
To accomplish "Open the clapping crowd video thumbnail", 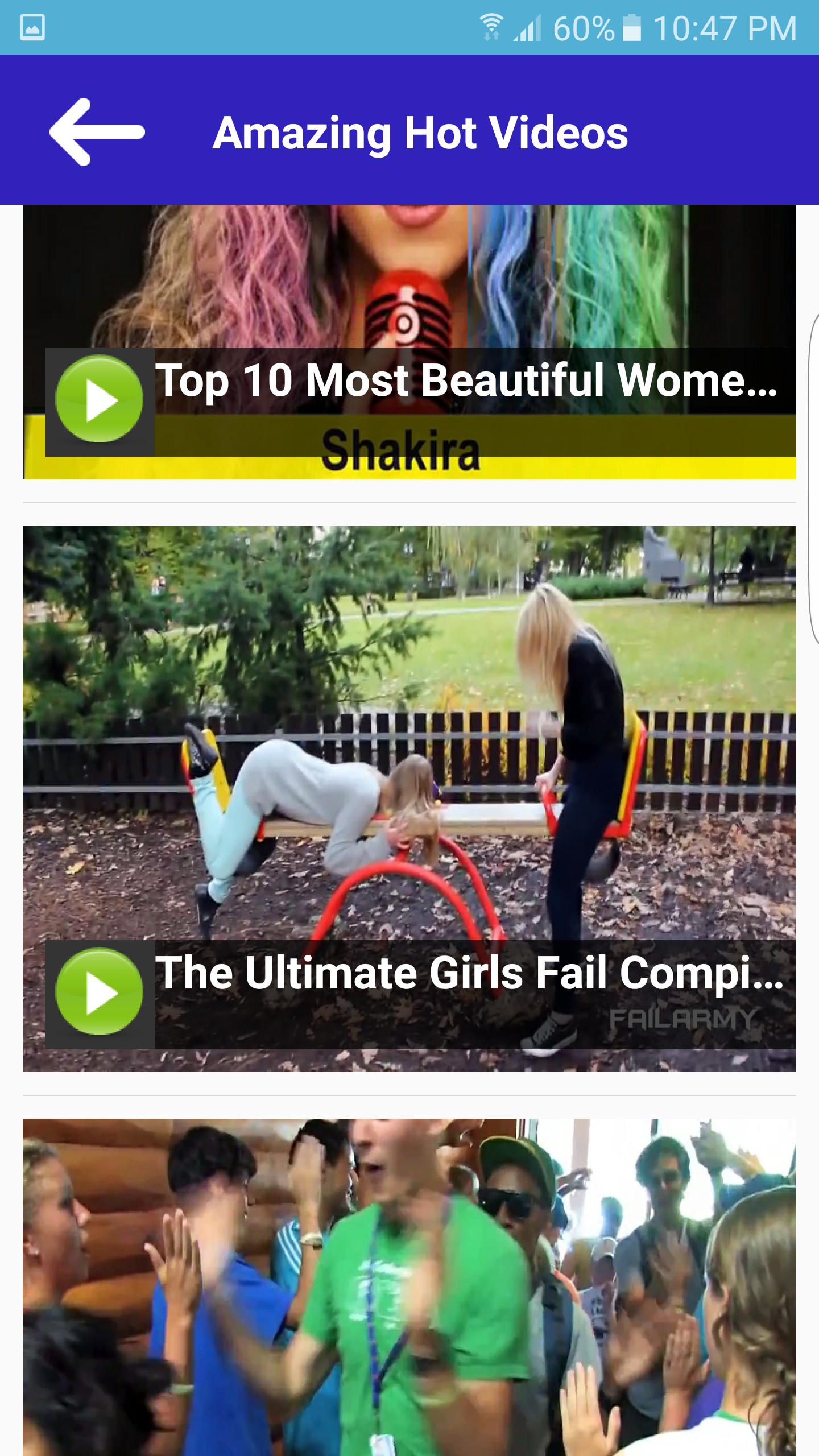I will [x=409, y=1287].
